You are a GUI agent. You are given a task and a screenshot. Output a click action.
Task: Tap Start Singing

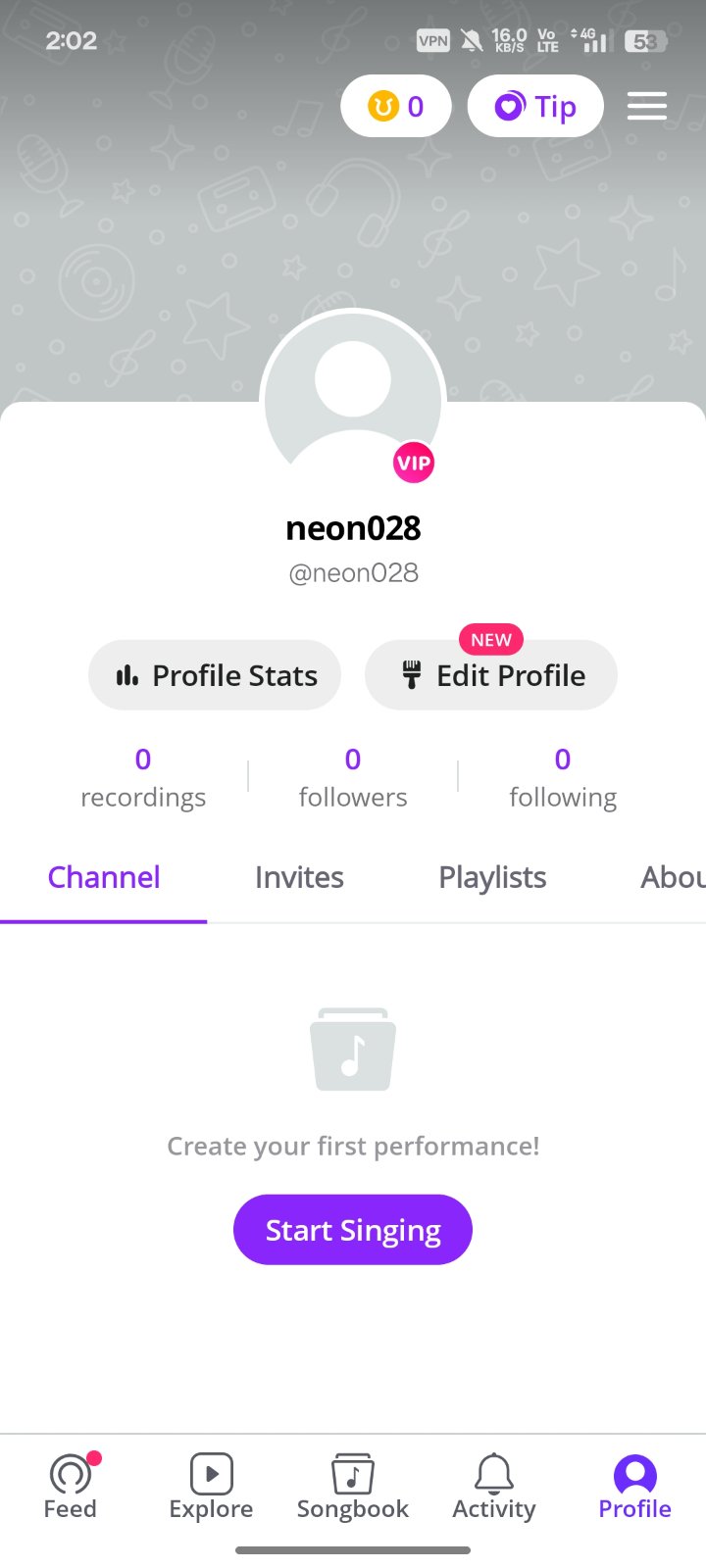click(353, 1230)
